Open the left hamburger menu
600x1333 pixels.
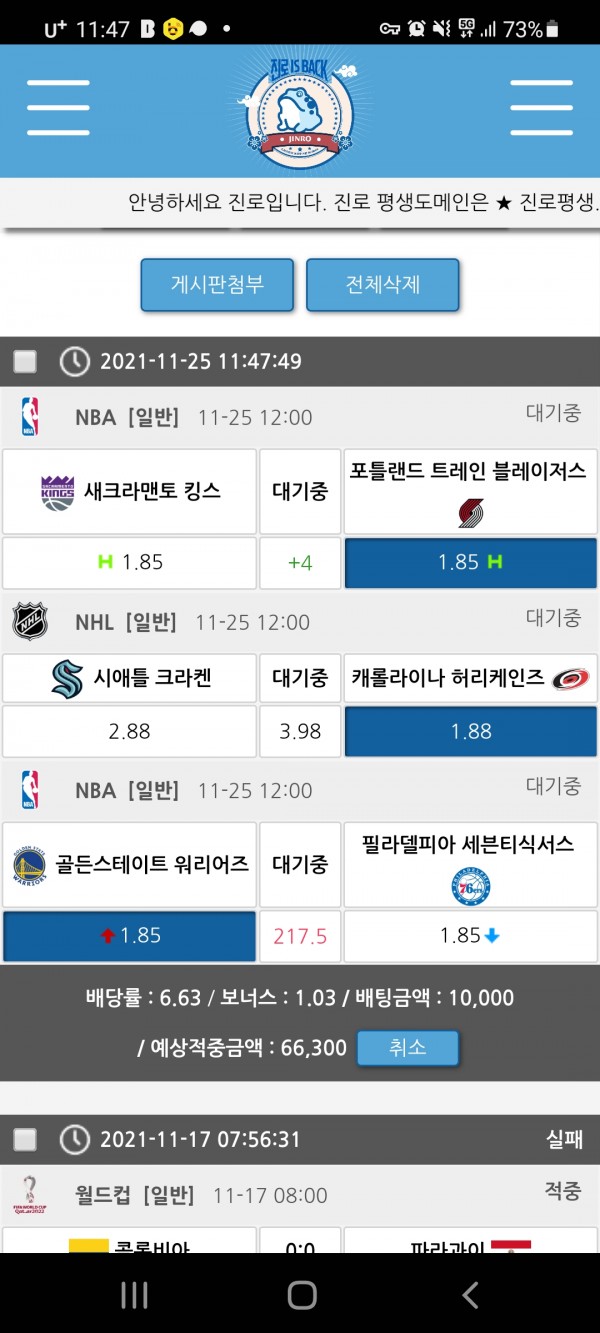click(58, 107)
